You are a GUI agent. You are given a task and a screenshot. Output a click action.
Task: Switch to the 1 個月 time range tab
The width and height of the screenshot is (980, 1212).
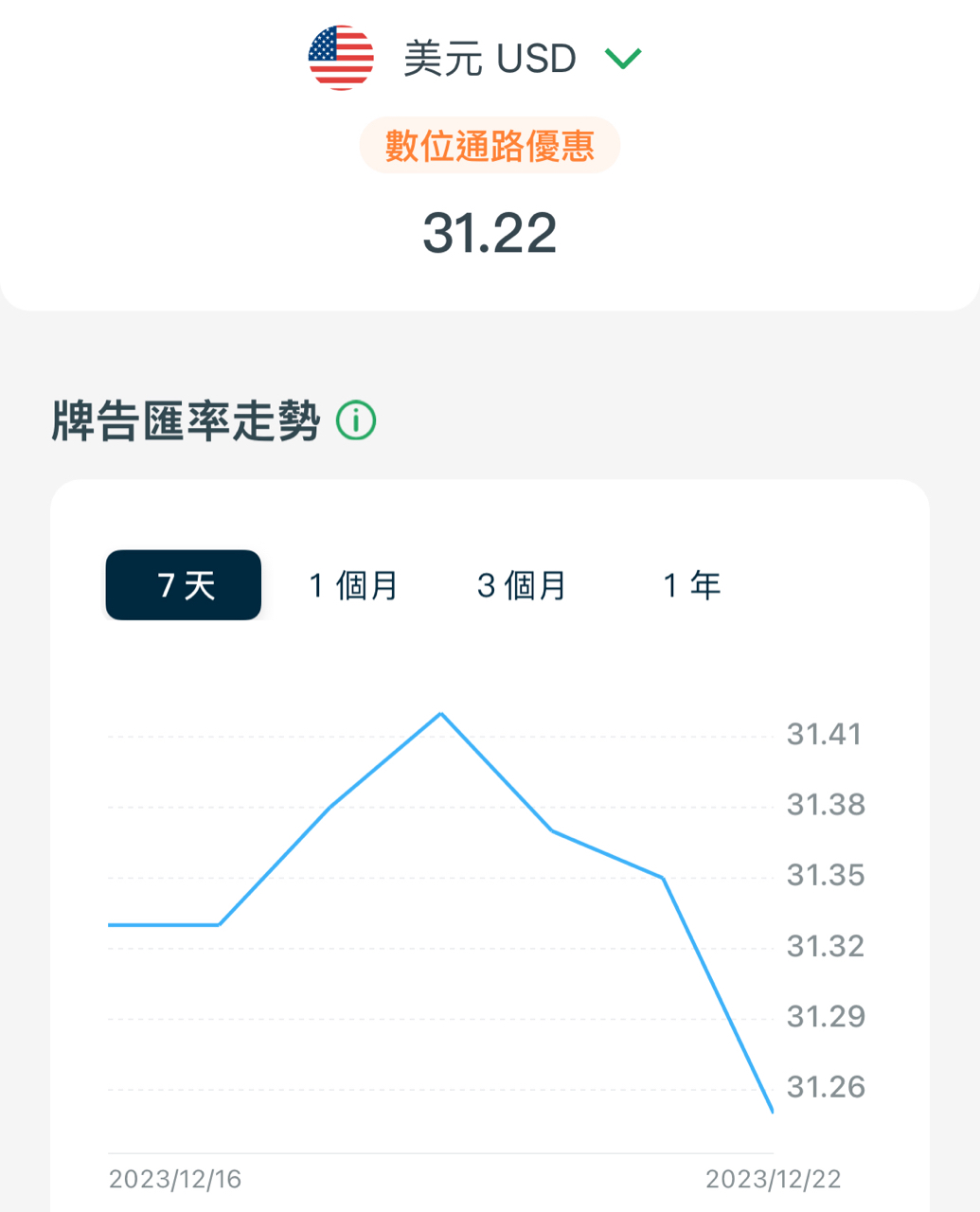(352, 585)
